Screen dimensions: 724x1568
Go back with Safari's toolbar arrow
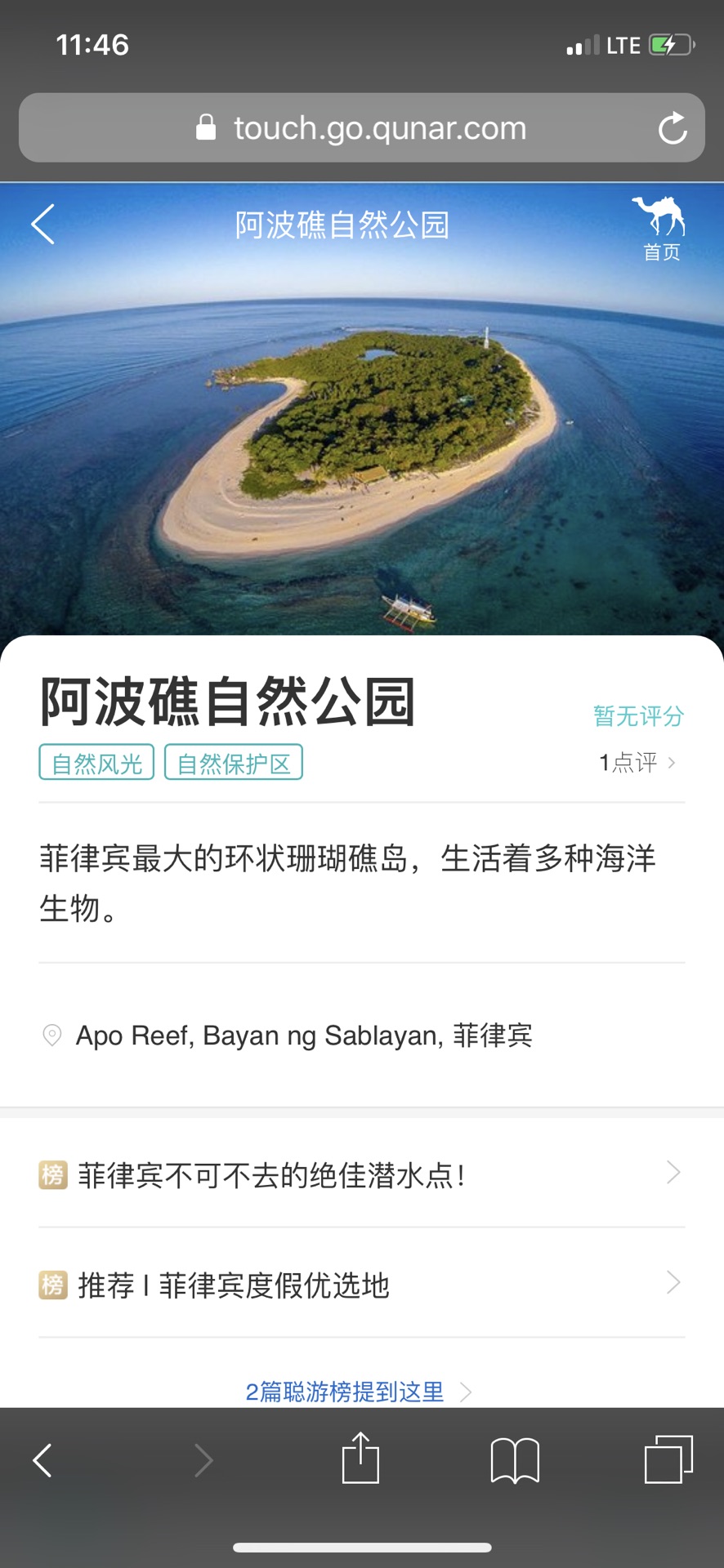(x=42, y=1460)
